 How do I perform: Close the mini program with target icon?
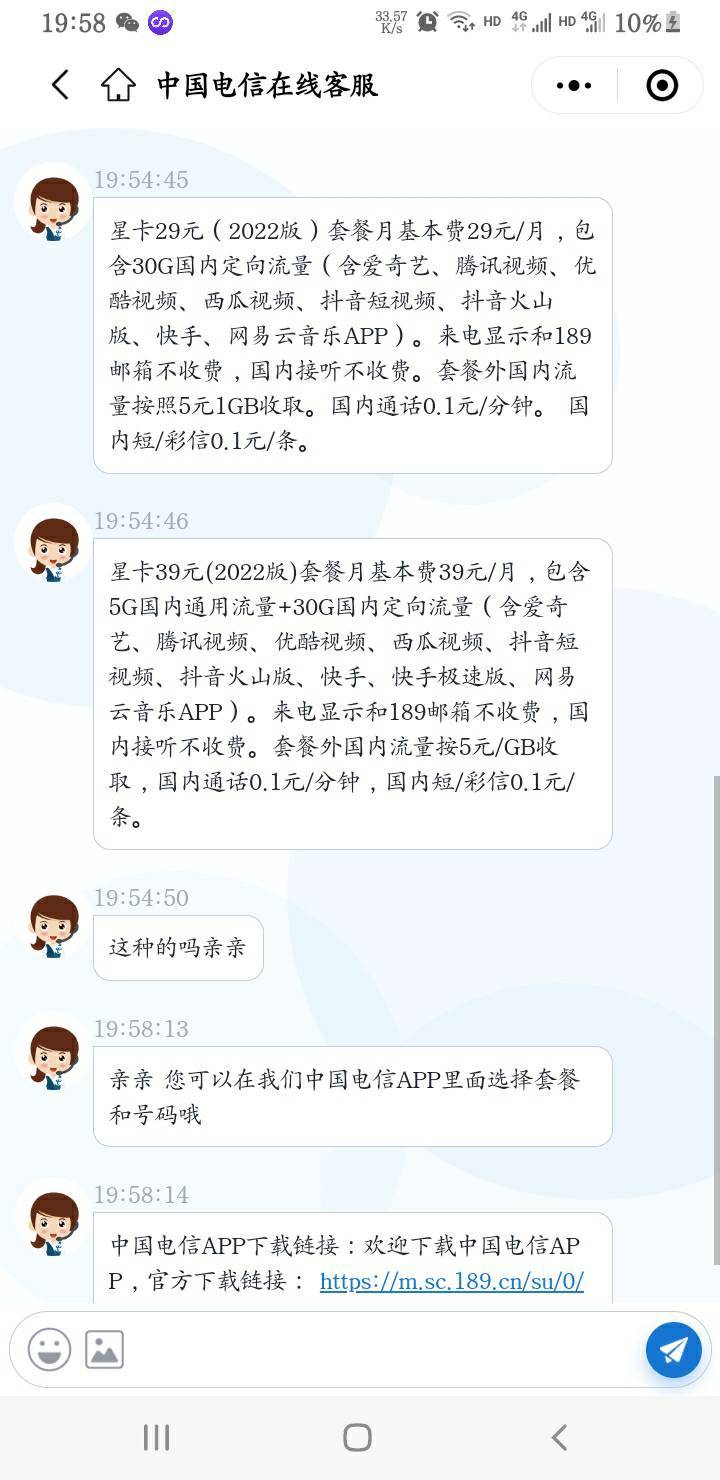(x=662, y=86)
